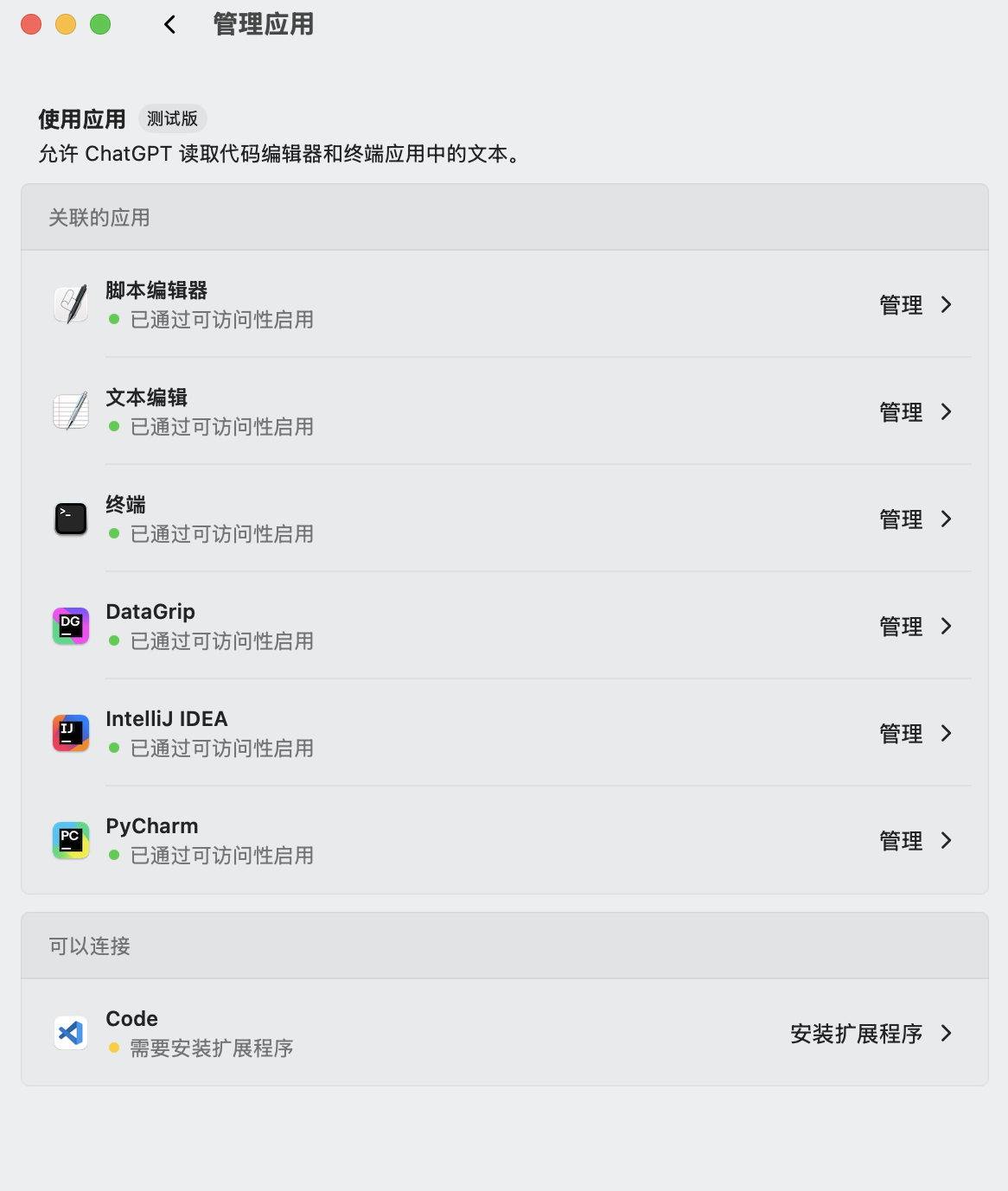The height and width of the screenshot is (1191, 1008).
Task: Open 管理 for 脚本编辑器
Action: click(x=915, y=305)
